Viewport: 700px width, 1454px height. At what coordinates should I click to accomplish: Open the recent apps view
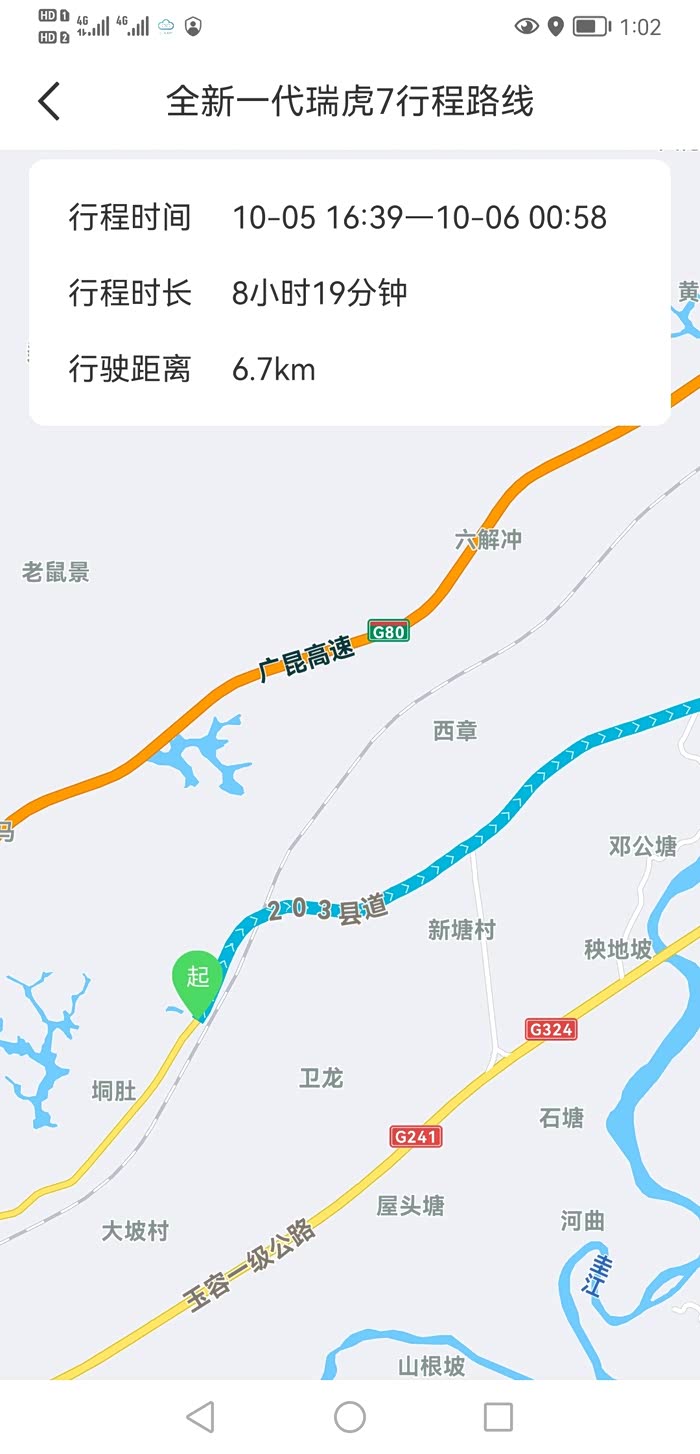(498, 1417)
